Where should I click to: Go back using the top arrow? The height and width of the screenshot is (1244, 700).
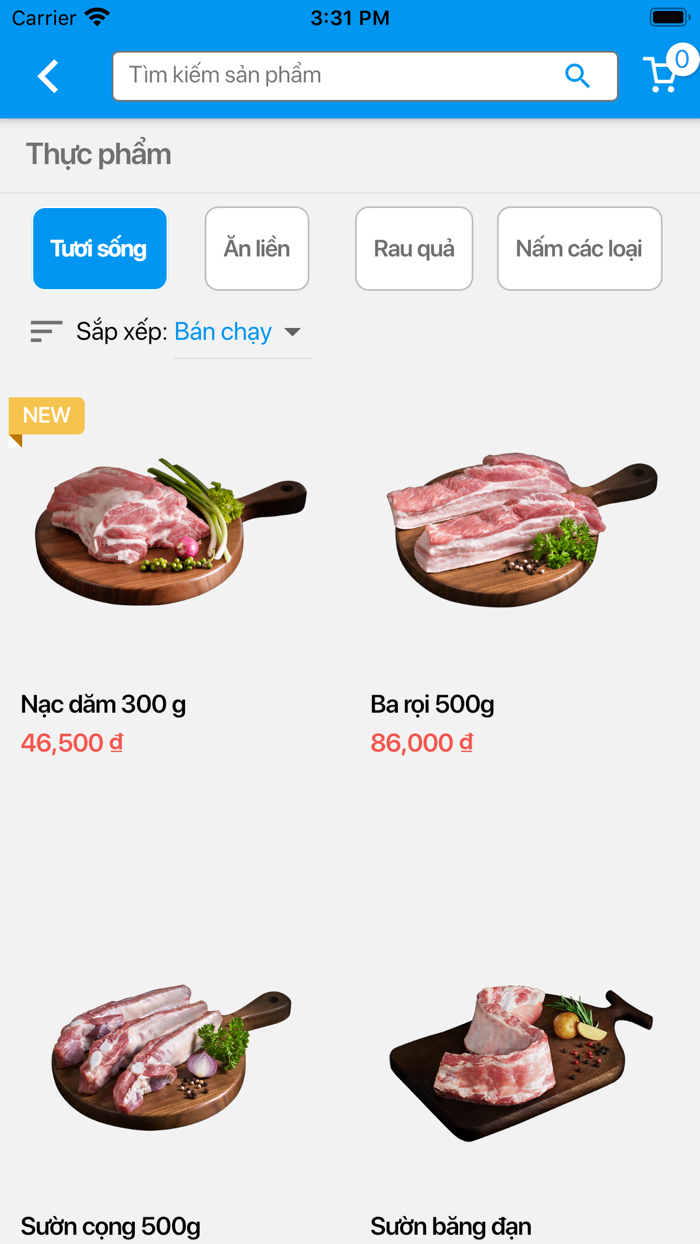click(x=48, y=76)
